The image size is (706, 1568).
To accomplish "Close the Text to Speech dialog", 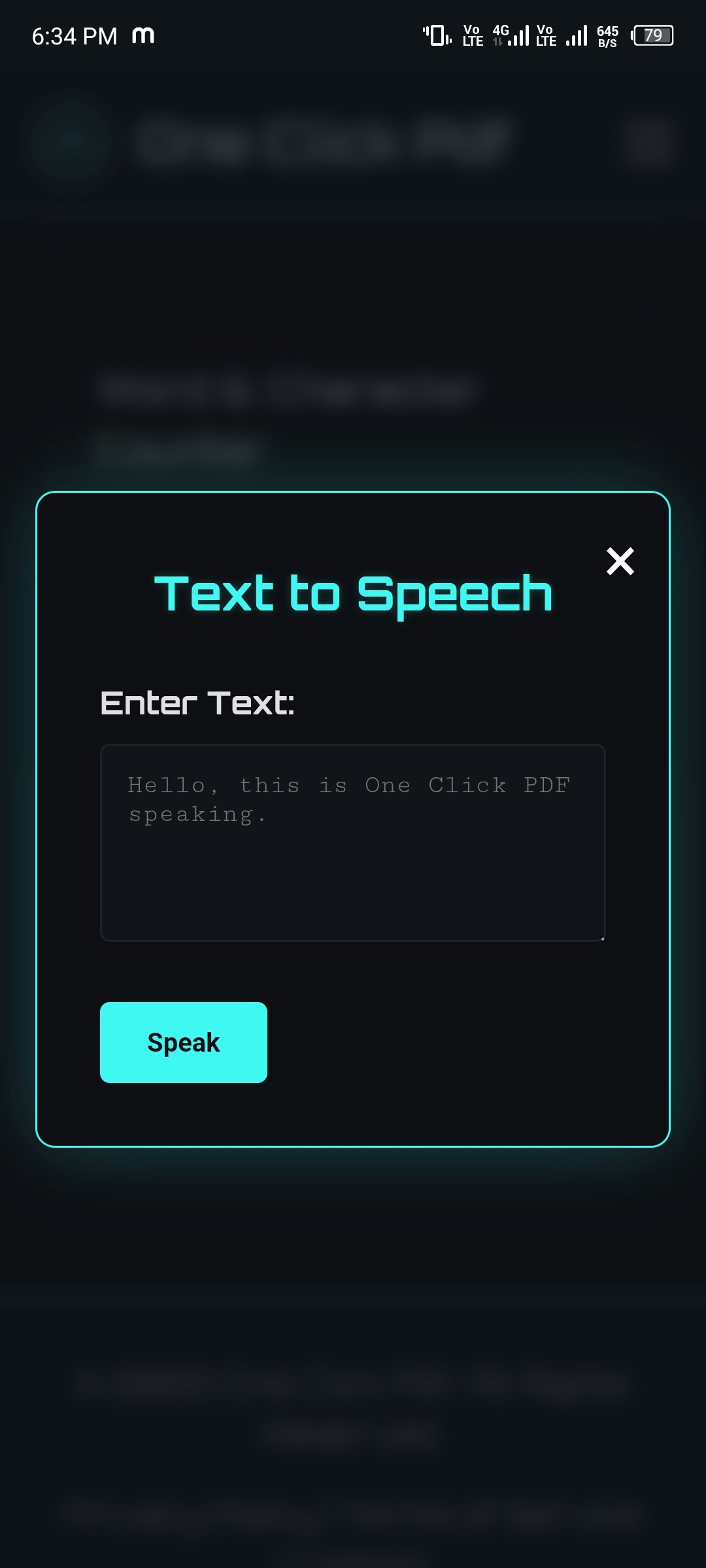I will click(620, 561).
